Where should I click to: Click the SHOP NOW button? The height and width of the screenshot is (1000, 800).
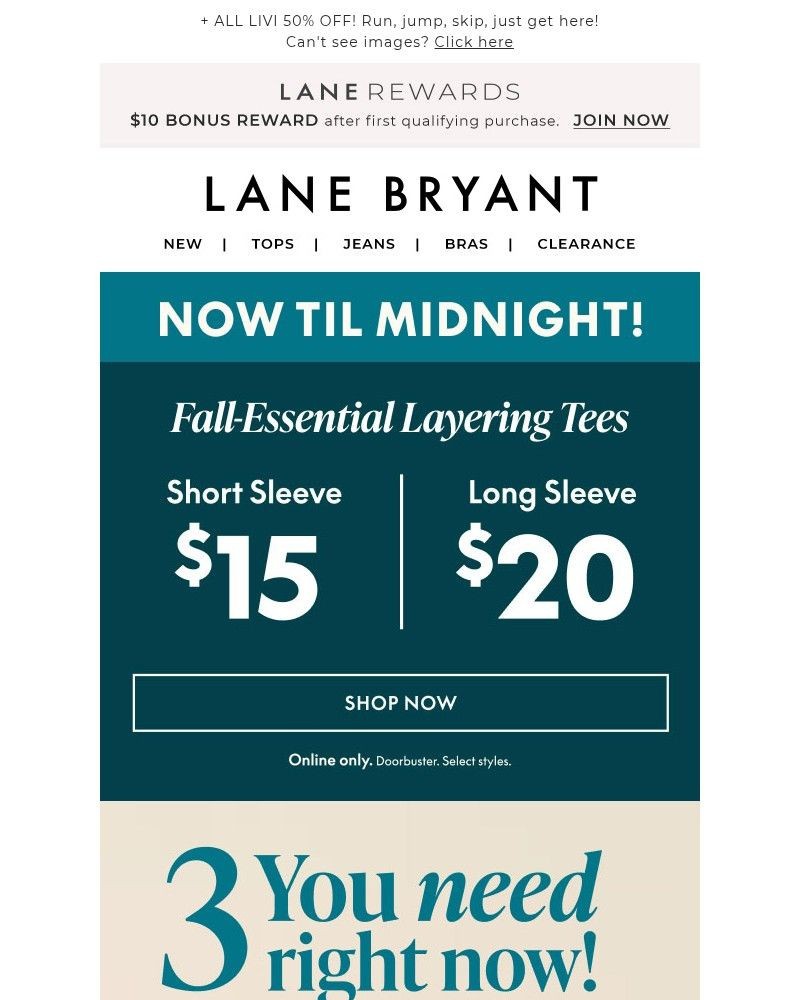(400, 703)
